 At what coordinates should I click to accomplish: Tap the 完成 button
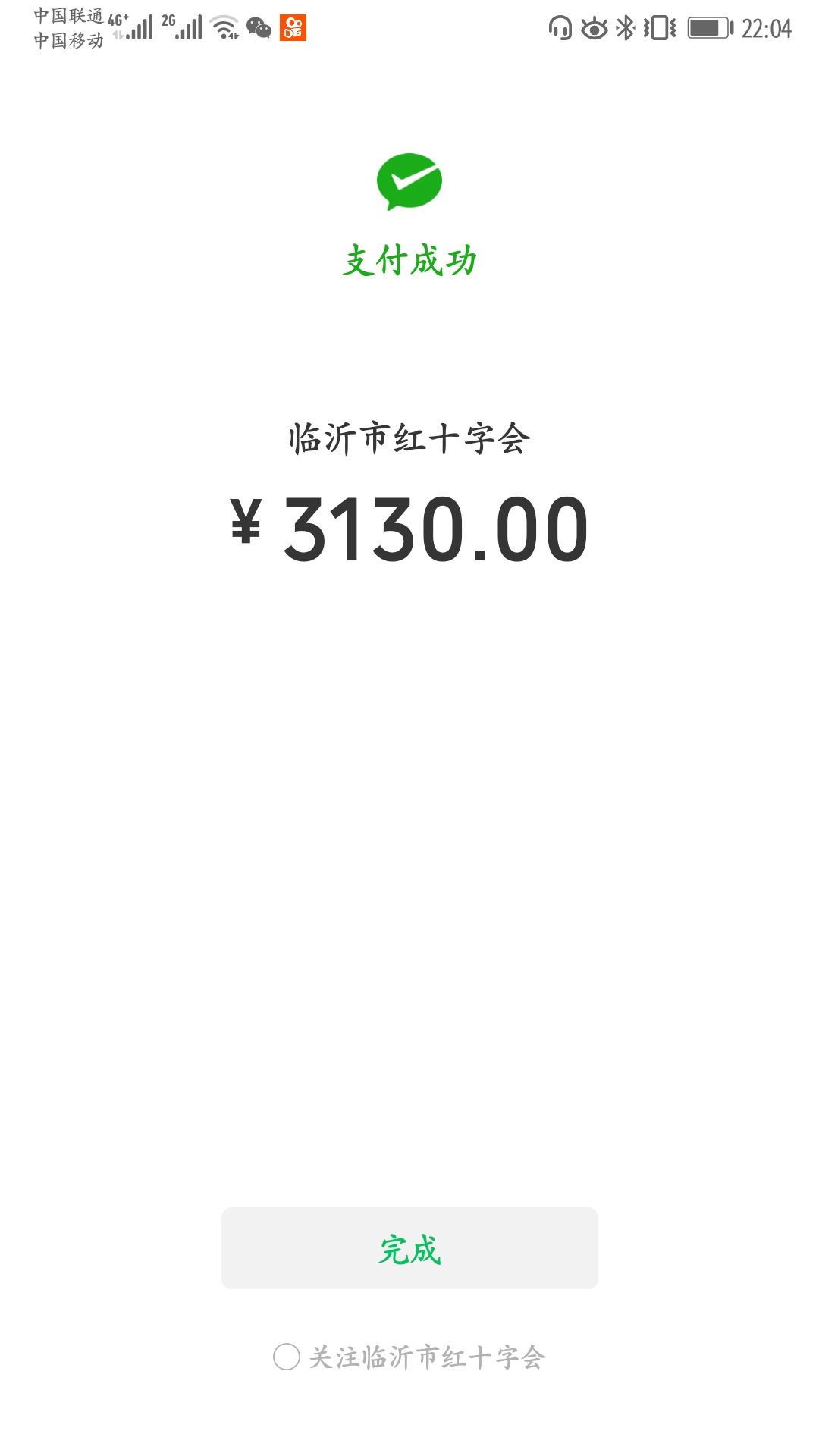pyautogui.click(x=409, y=1247)
